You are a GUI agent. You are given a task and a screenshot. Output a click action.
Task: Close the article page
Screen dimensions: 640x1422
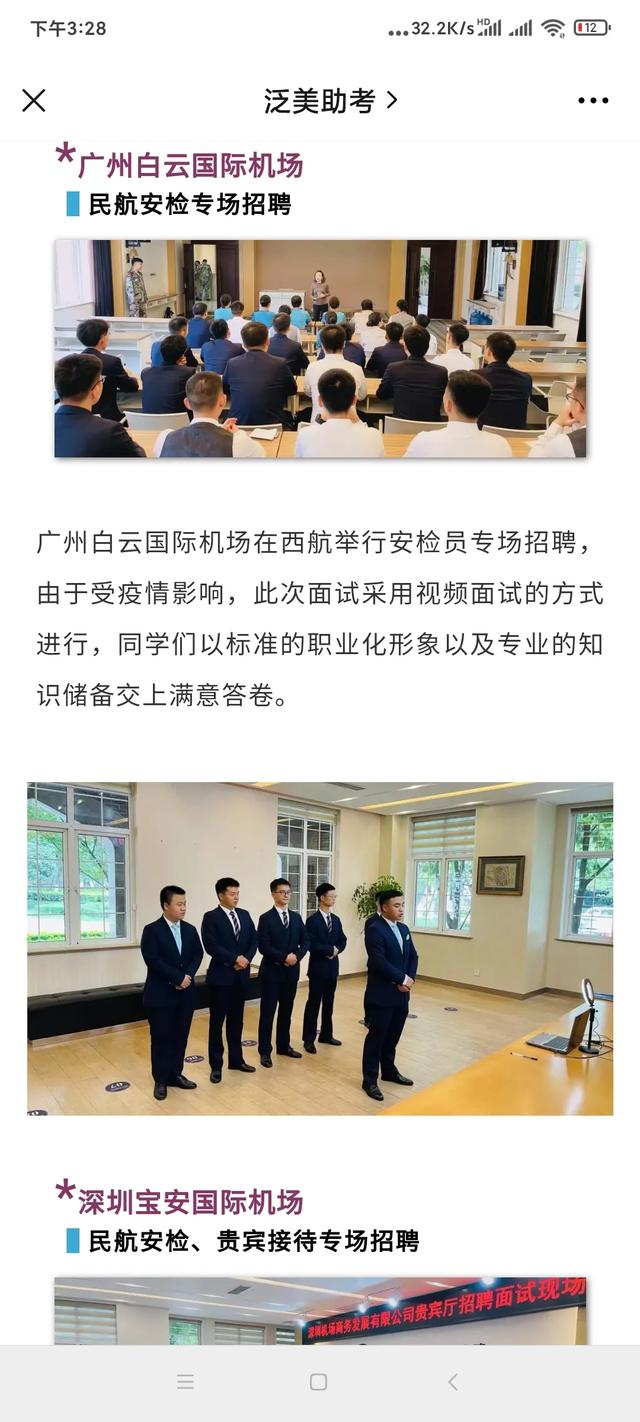click(x=34, y=100)
